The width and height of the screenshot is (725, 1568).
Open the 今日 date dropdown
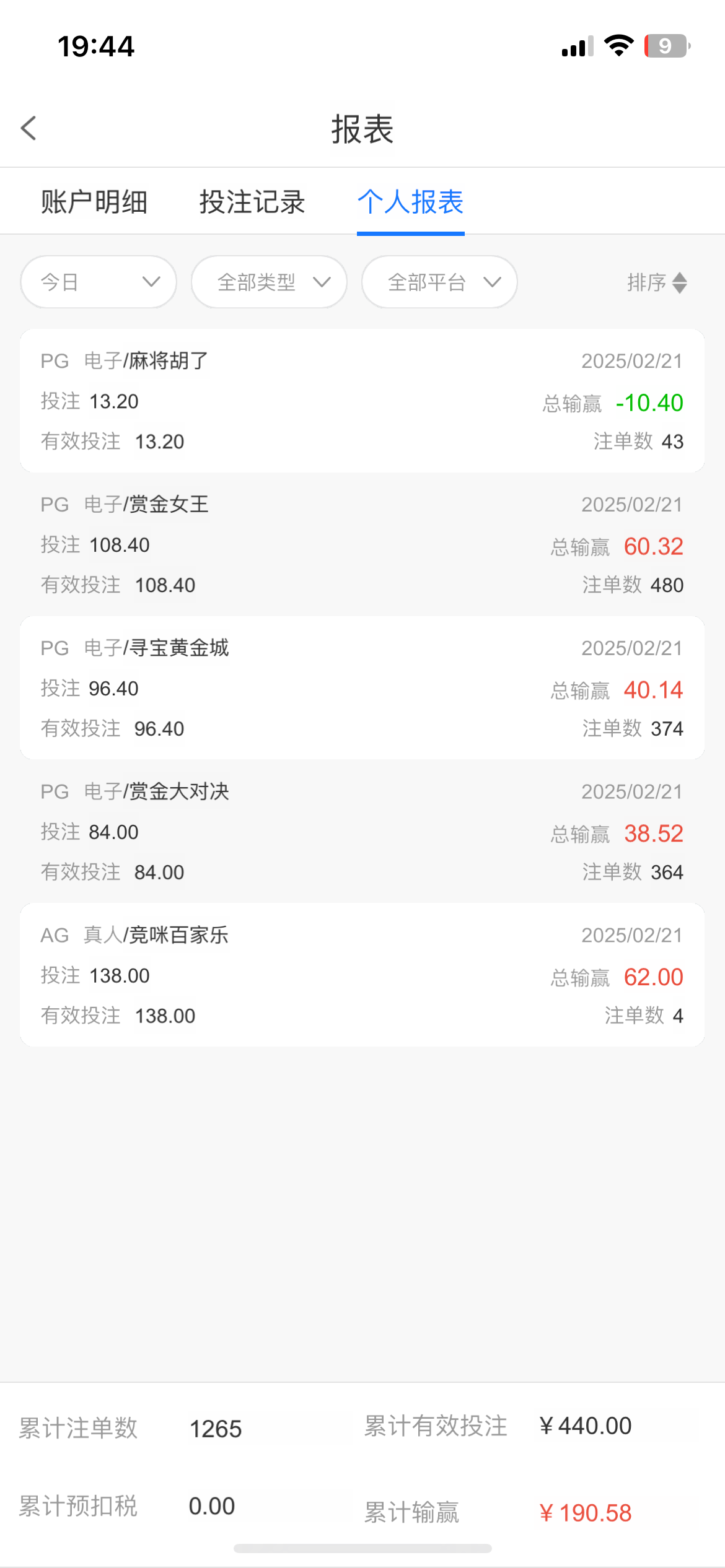pyautogui.click(x=99, y=282)
